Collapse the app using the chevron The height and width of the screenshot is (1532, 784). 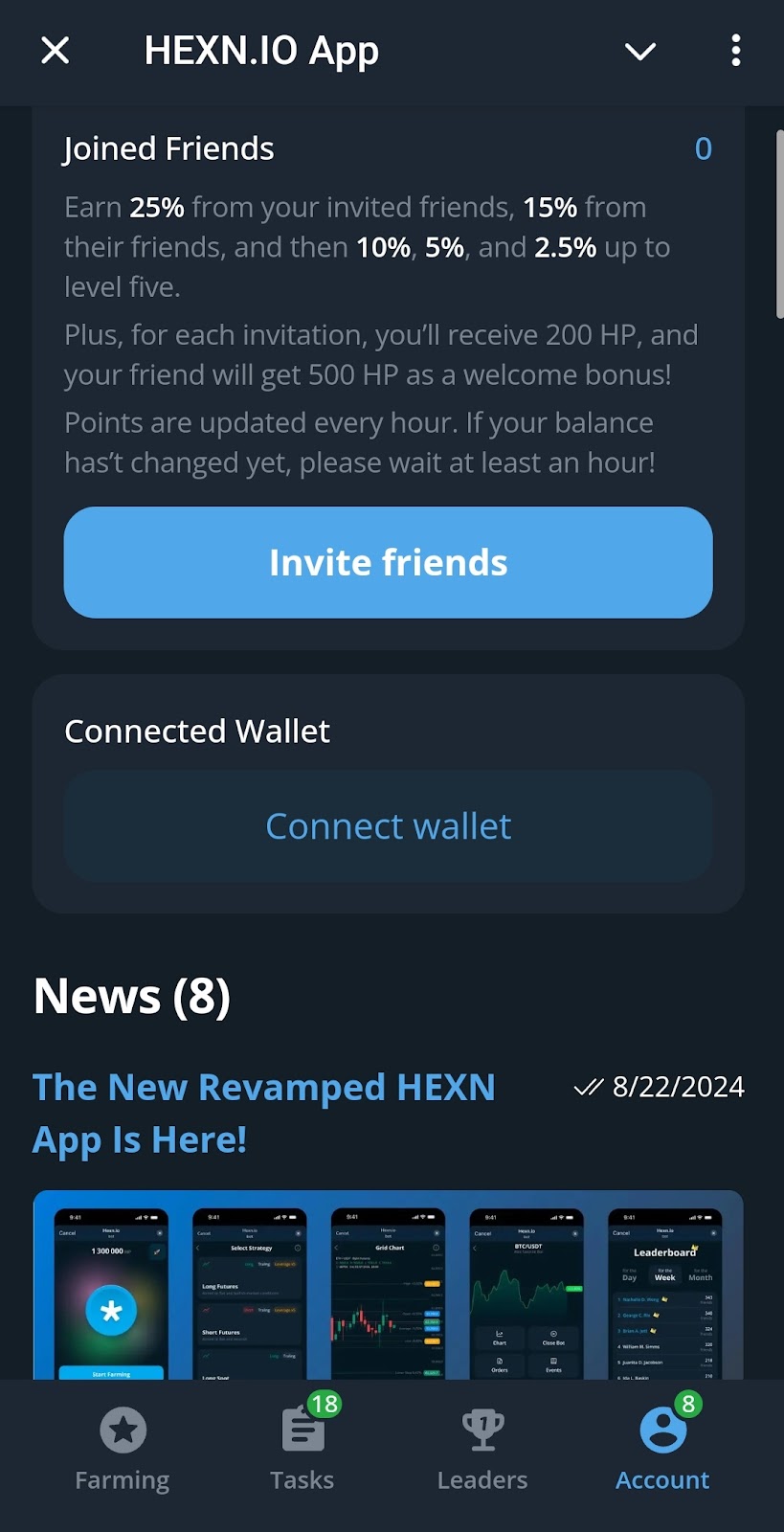(639, 51)
